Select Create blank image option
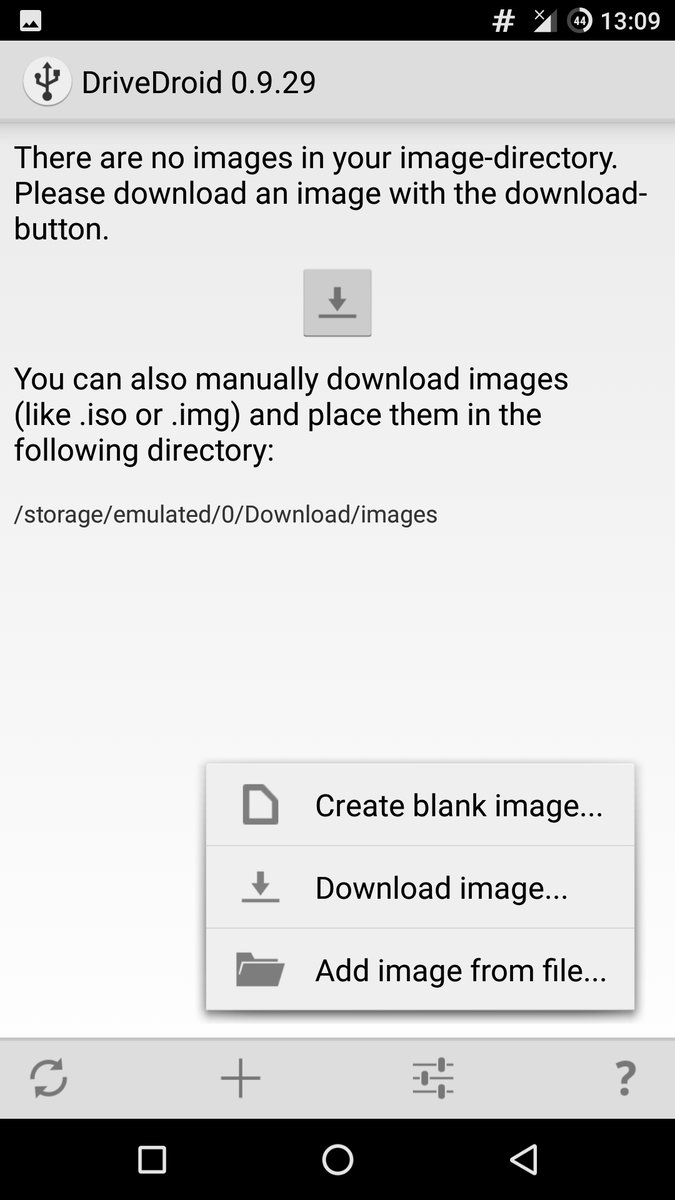Screen dimensions: 675x1200 click(420, 805)
